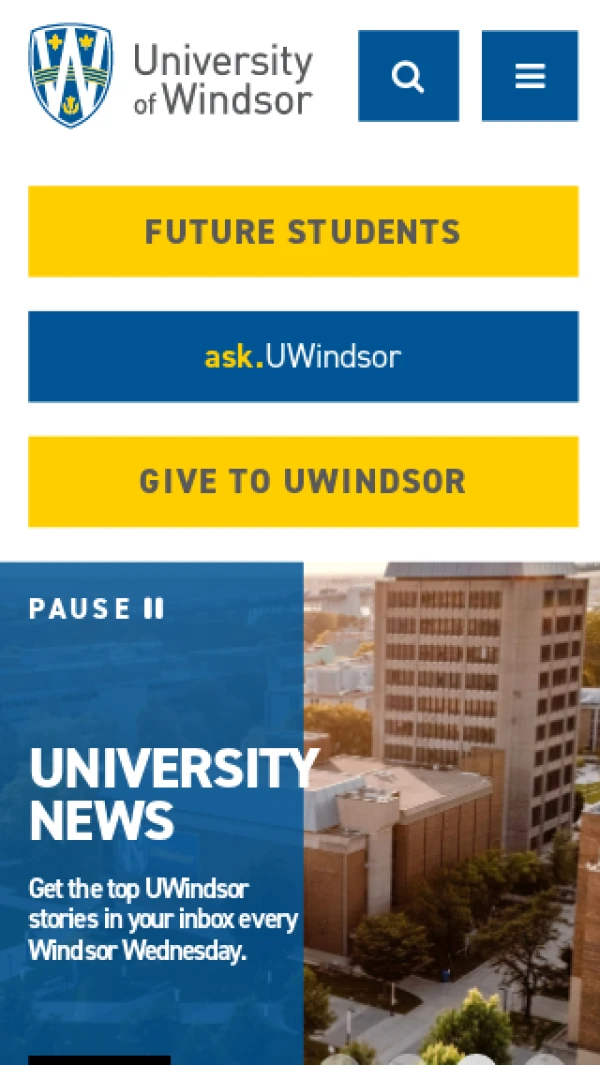Image resolution: width=600 pixels, height=1065 pixels.
Task: Visit ask.UWindsor
Action: [x=303, y=356]
